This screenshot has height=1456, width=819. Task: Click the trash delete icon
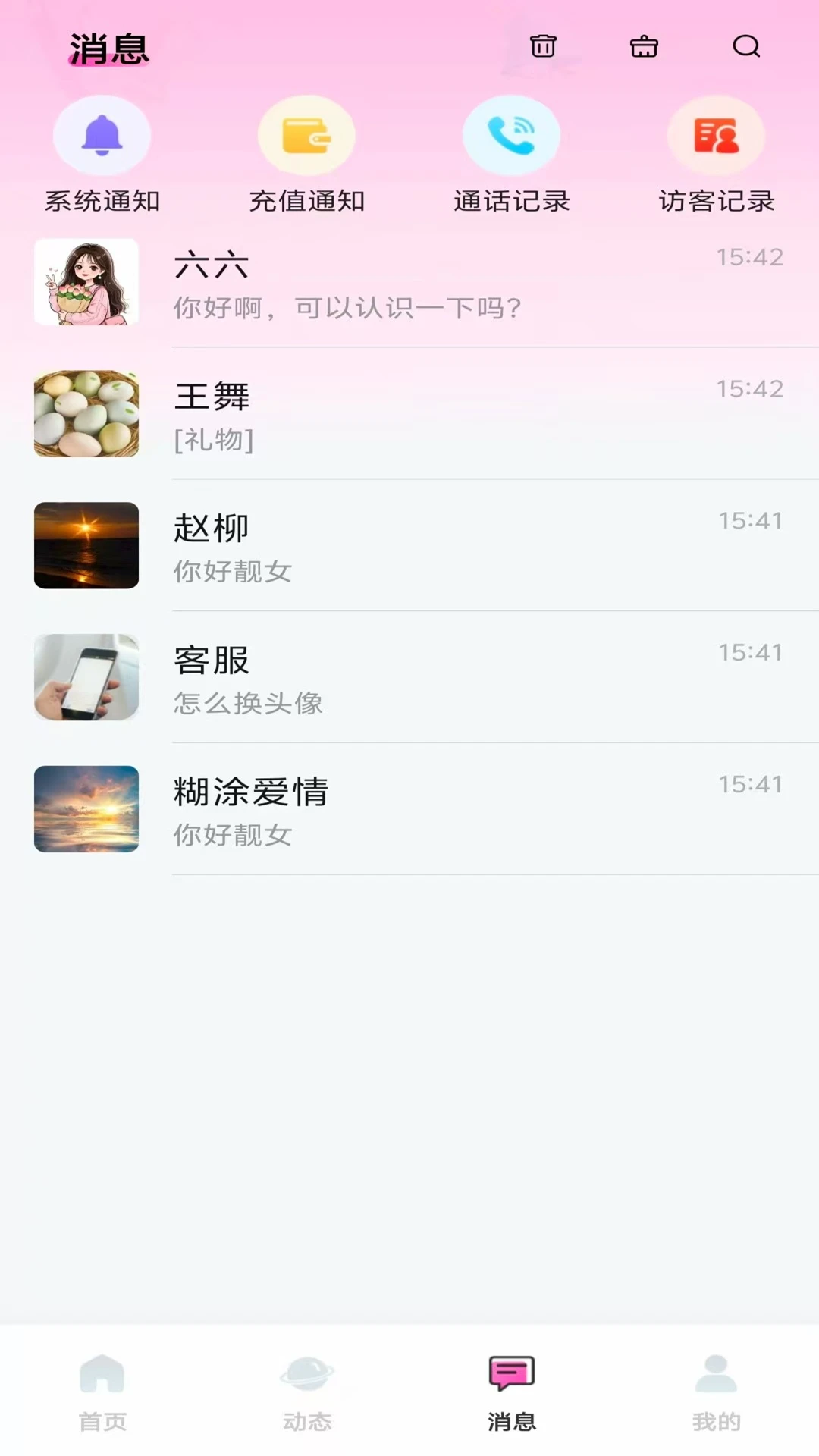pos(543,47)
